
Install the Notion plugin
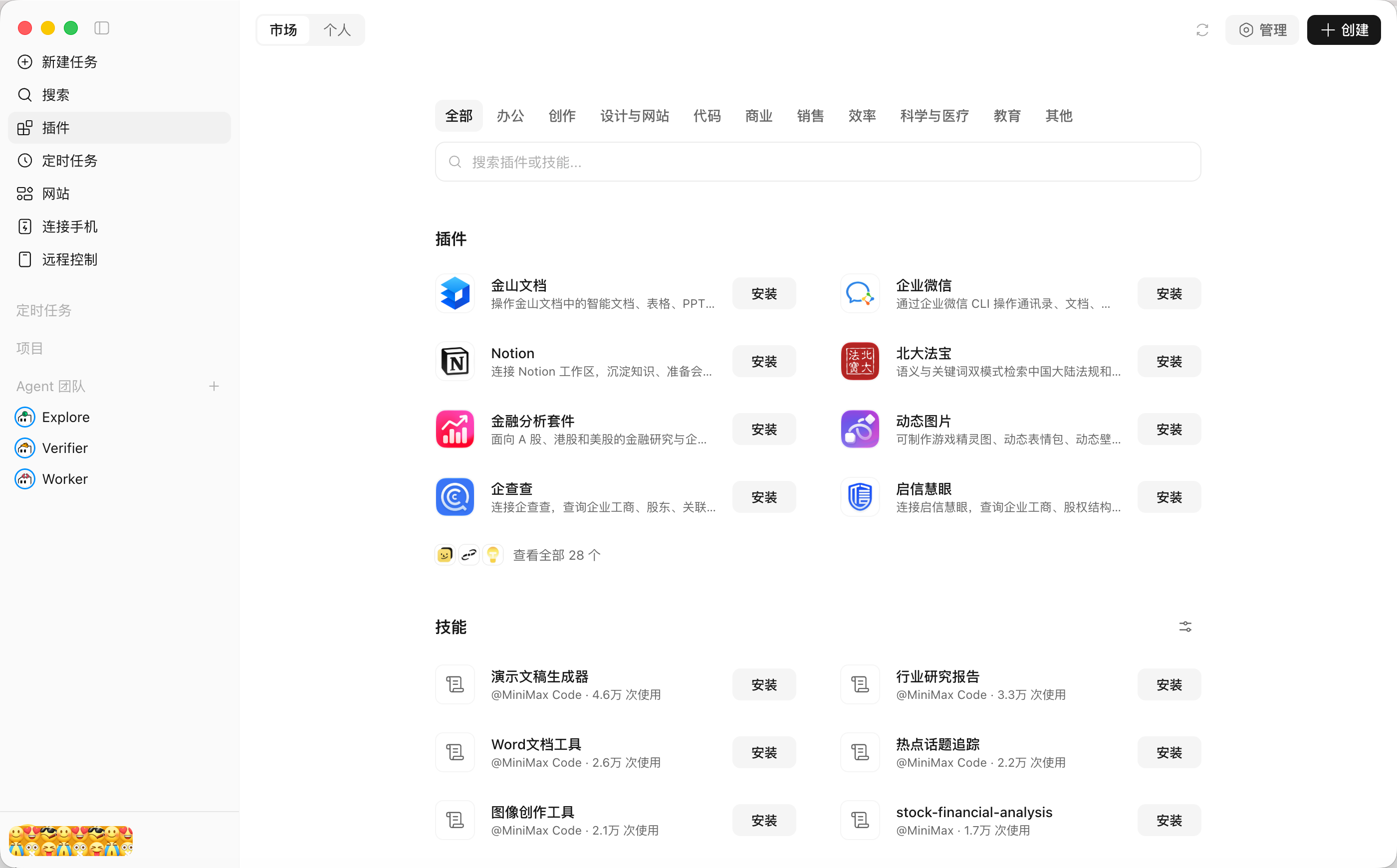[x=764, y=361]
